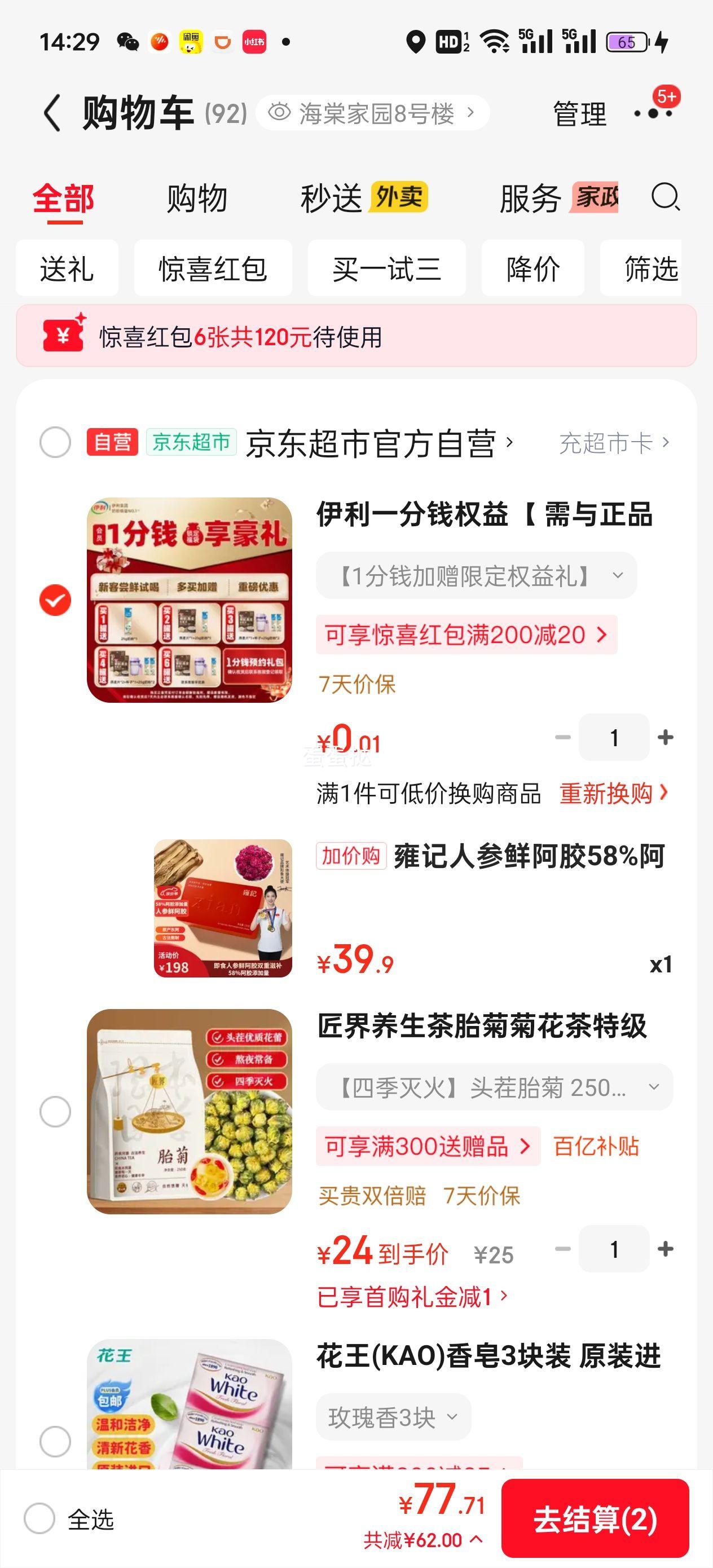Deselect the checked 伊利一分钱权益 item
Viewport: 713px width, 1568px height.
pyautogui.click(x=55, y=599)
